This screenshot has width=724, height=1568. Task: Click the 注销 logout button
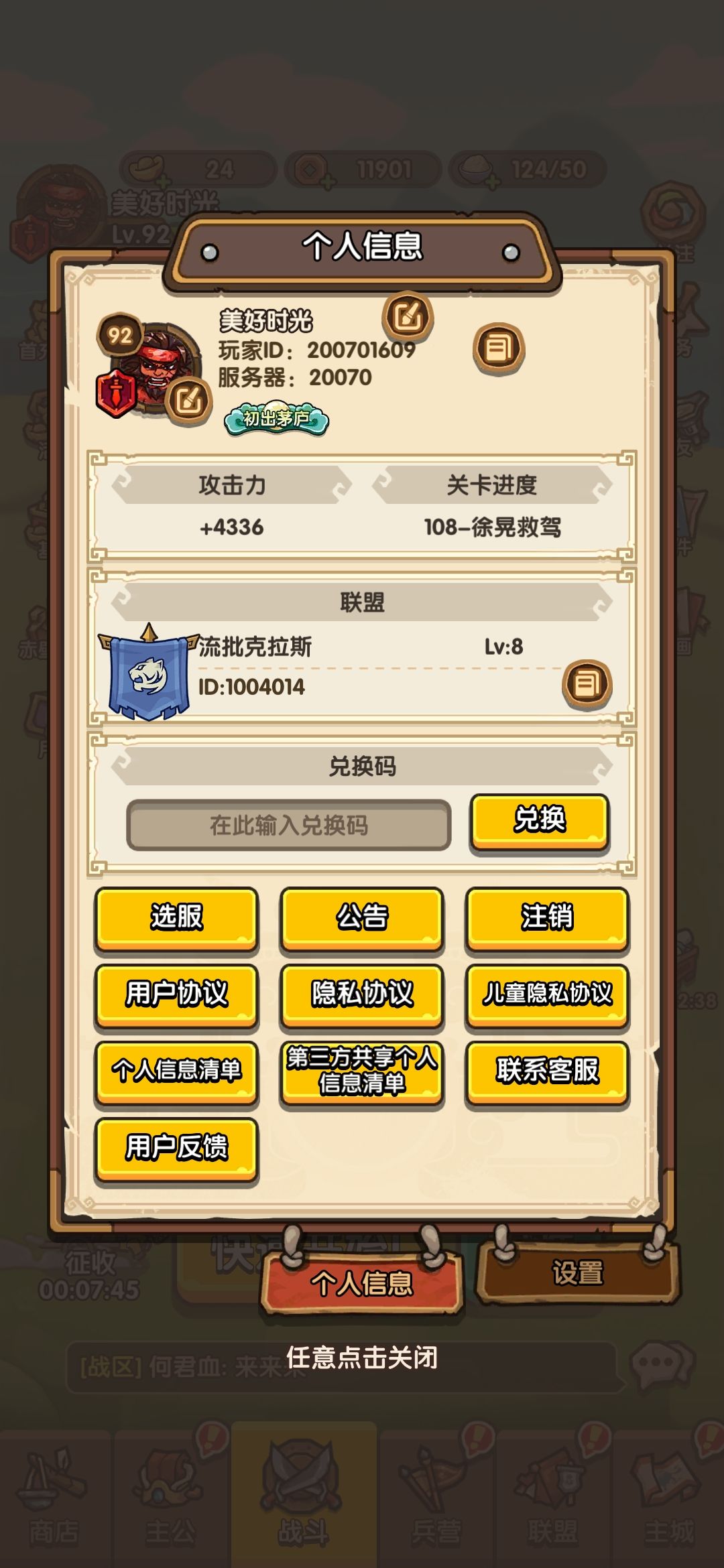[546, 920]
